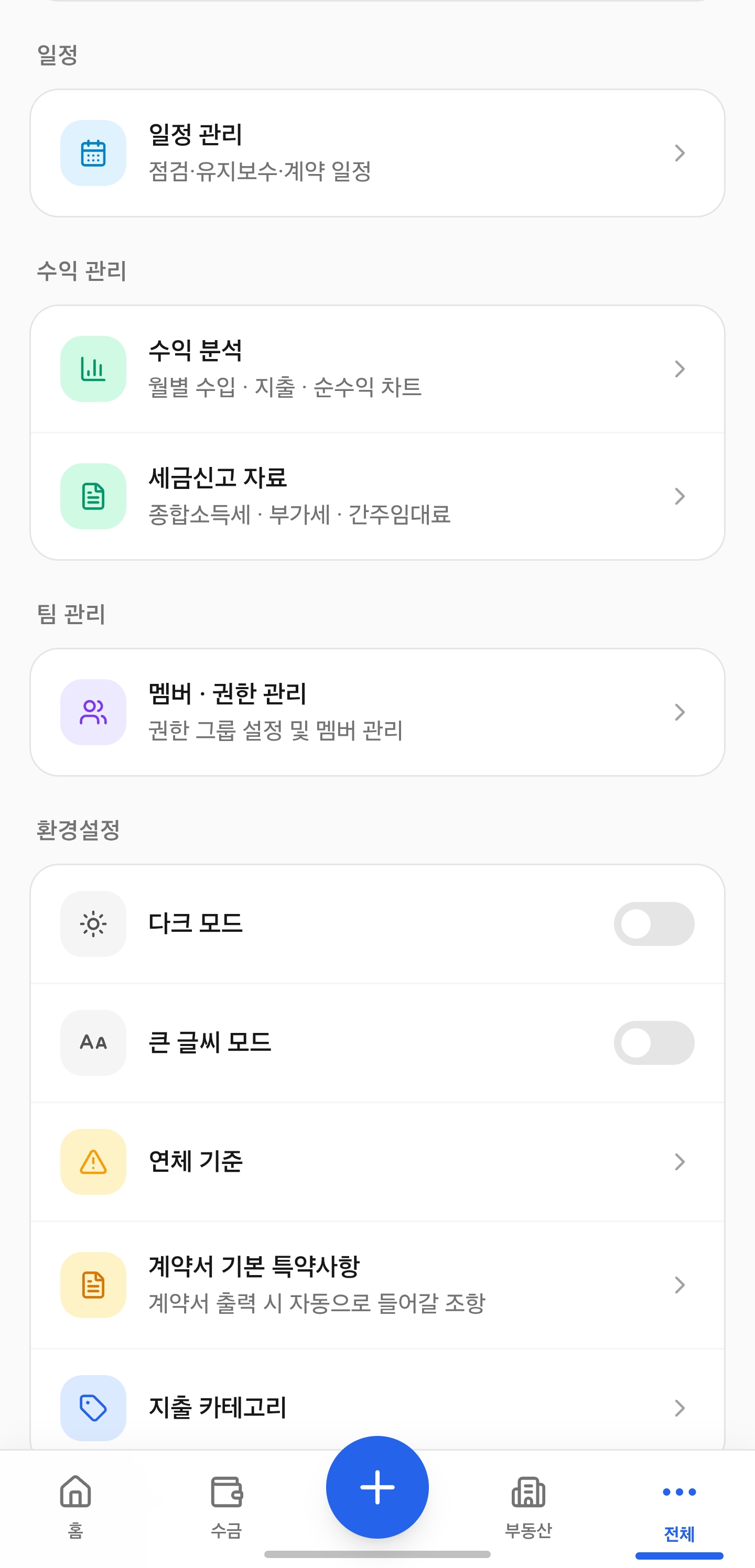Click the 세금신고 자료 document icon
The width and height of the screenshot is (755, 1568).
[93, 495]
